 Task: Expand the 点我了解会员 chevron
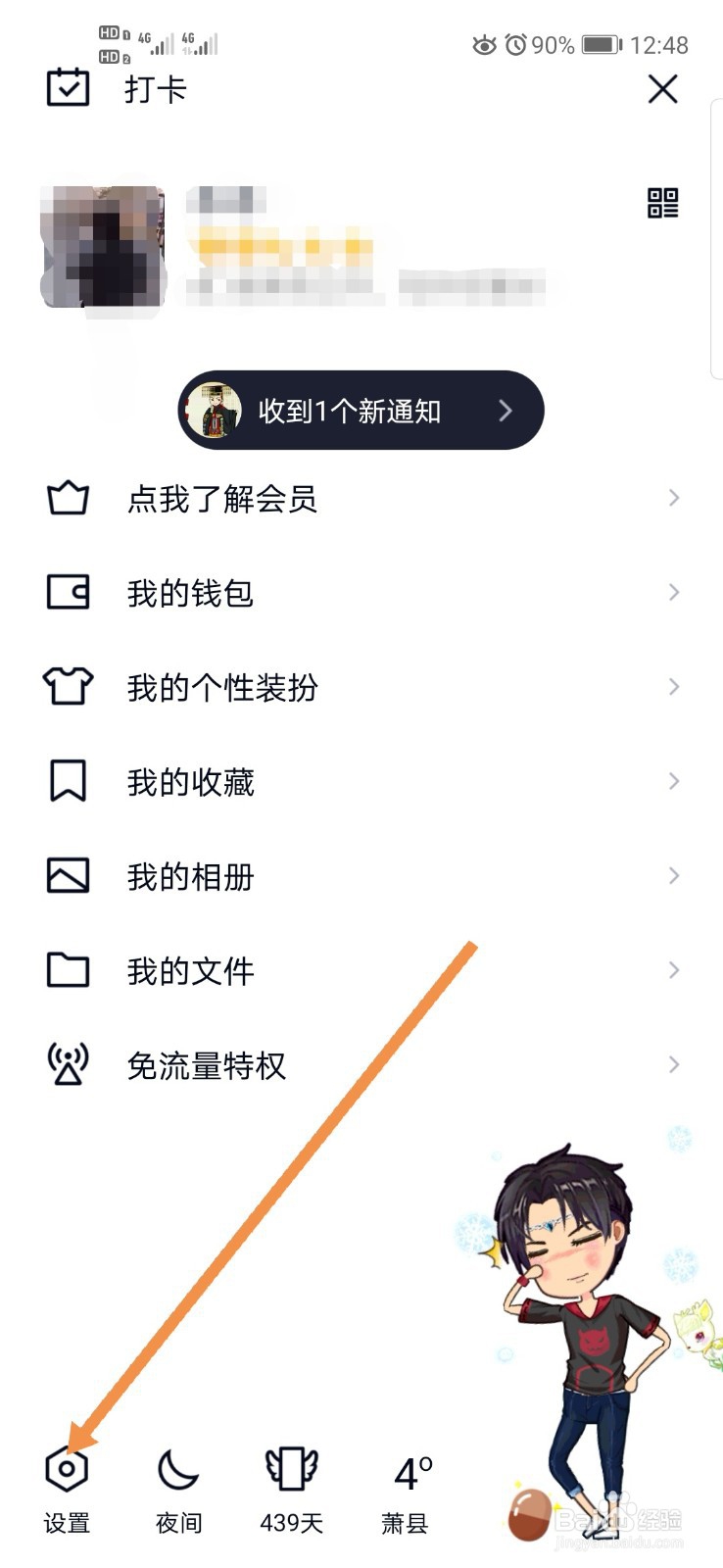tap(674, 499)
